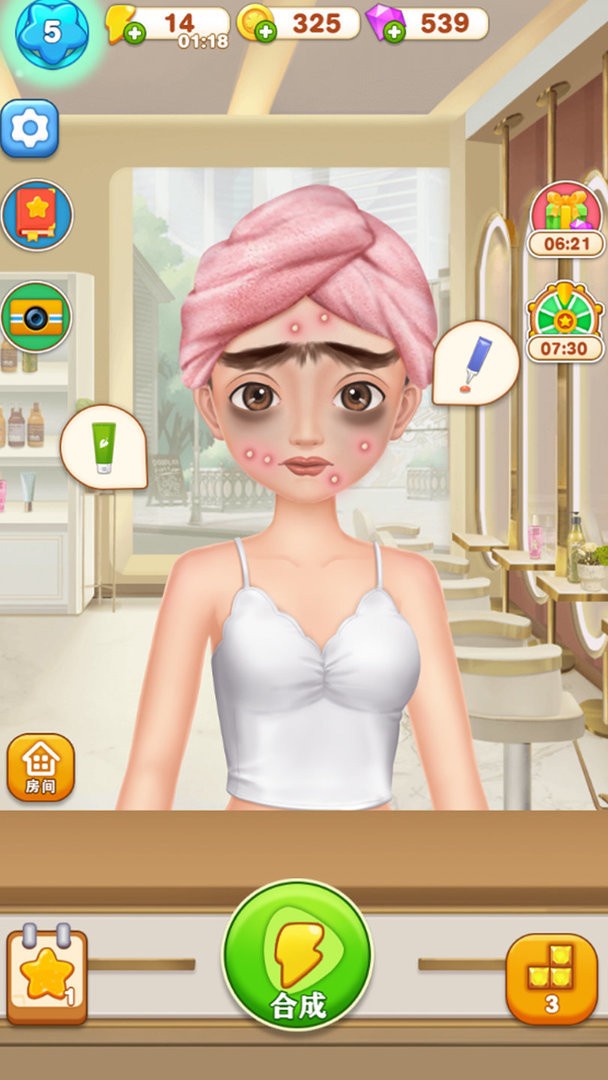Viewport: 608px width, 1080px height.
Task: Open the camera button
Action: pyautogui.click(x=37, y=317)
